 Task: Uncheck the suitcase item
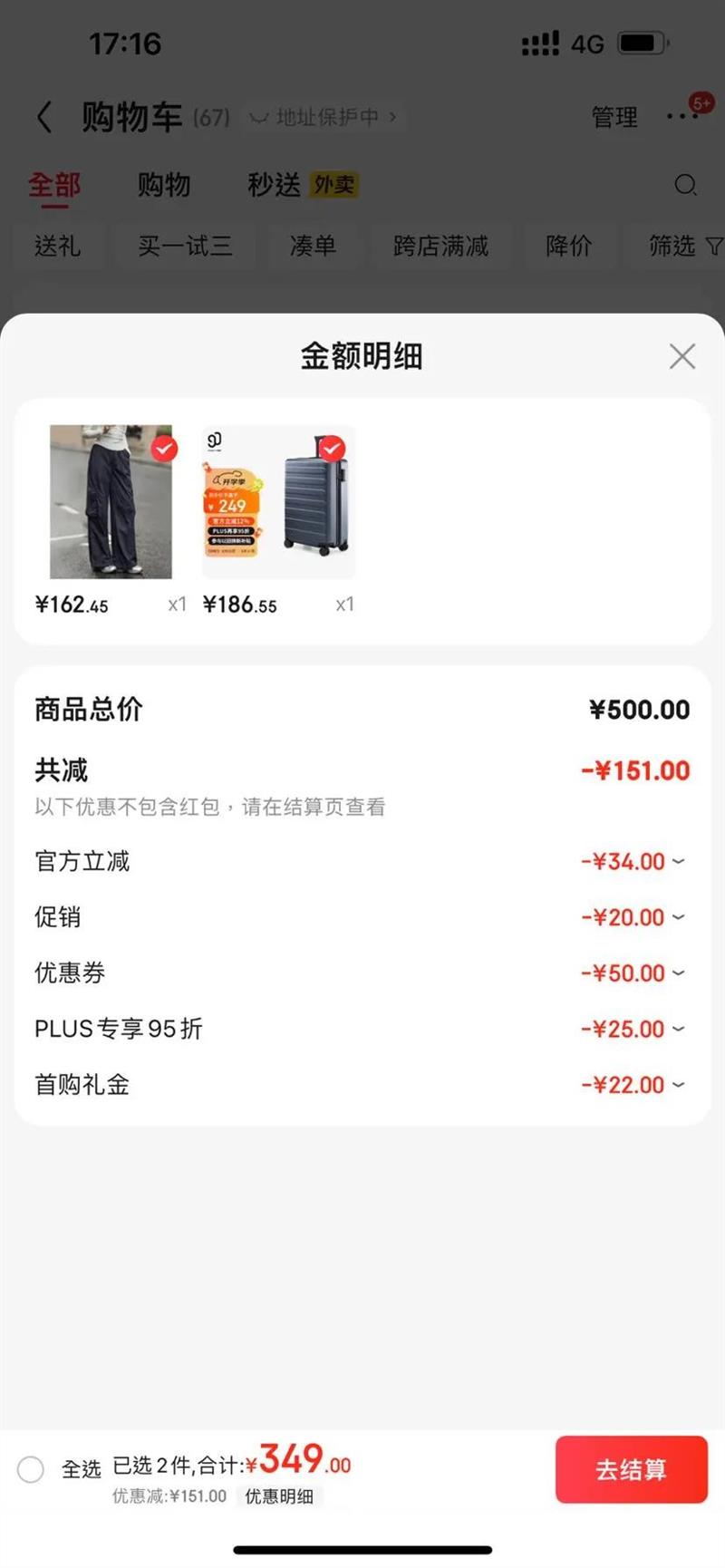tap(332, 449)
